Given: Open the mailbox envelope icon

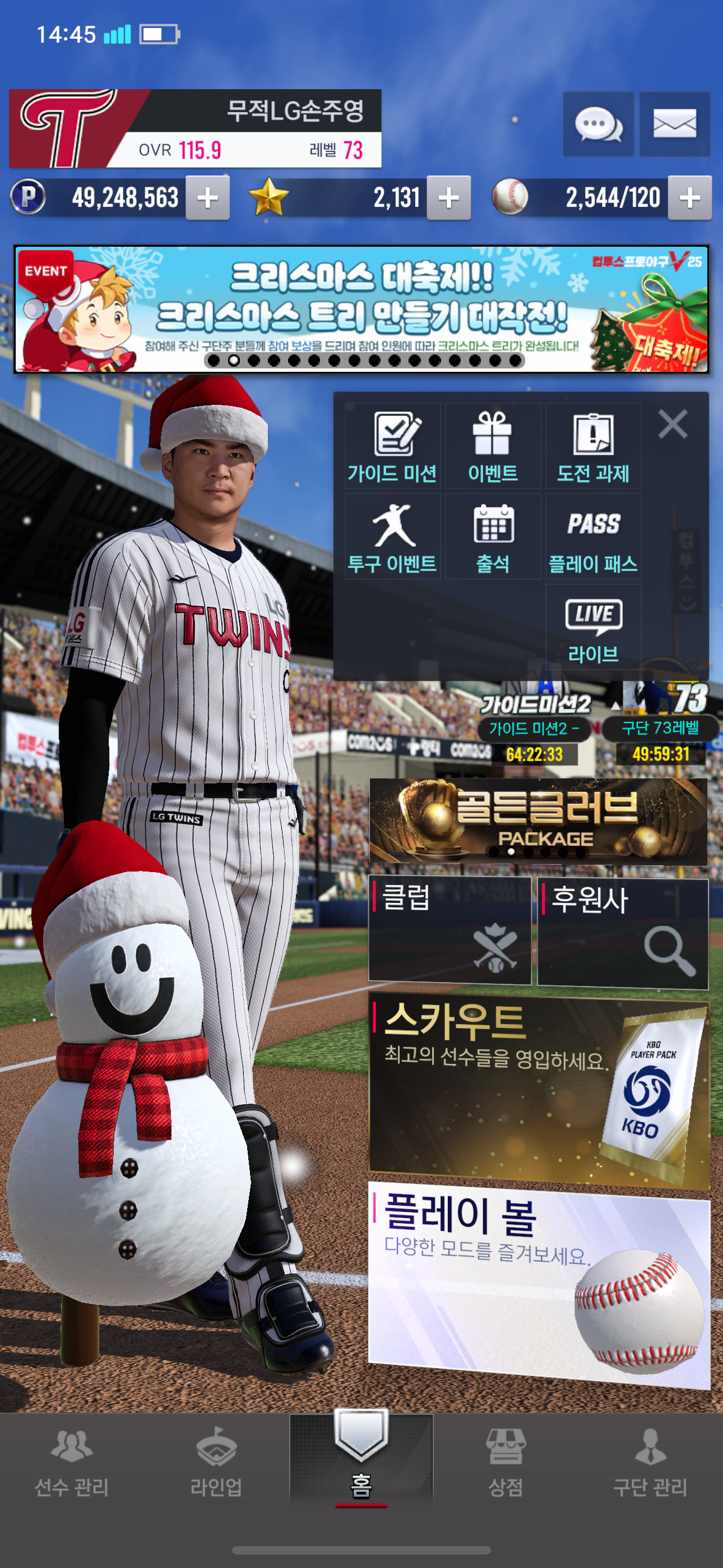Looking at the screenshot, I should (674, 125).
